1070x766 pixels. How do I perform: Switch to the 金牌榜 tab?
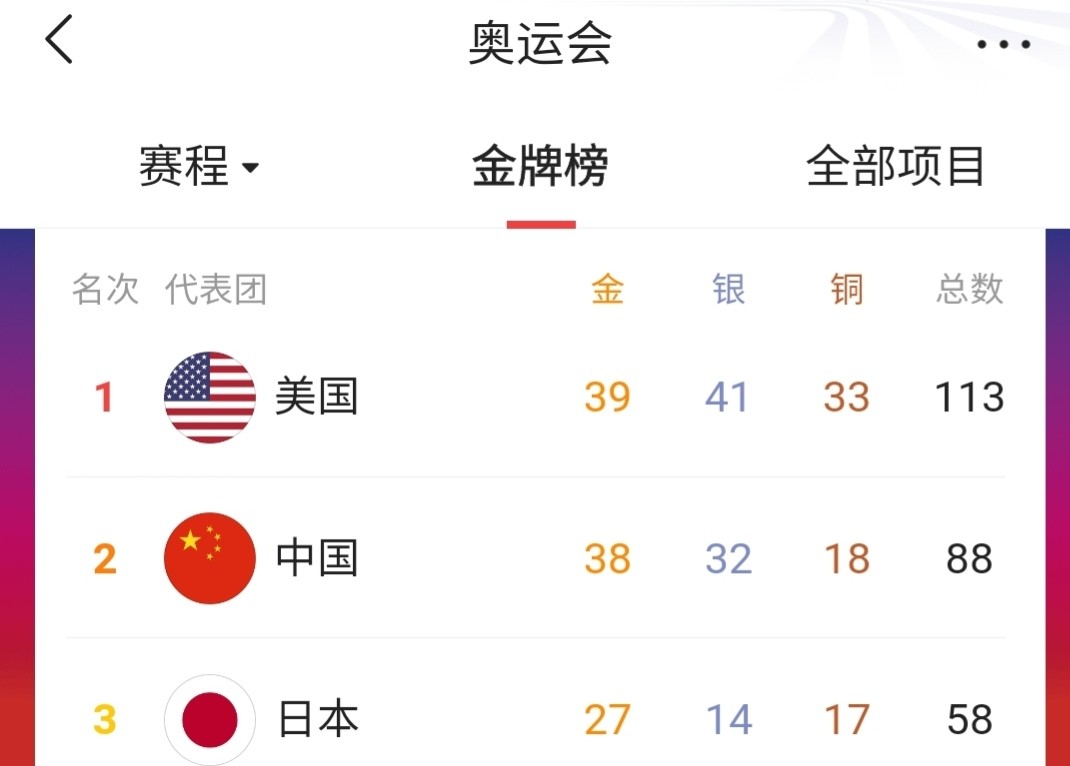[540, 167]
